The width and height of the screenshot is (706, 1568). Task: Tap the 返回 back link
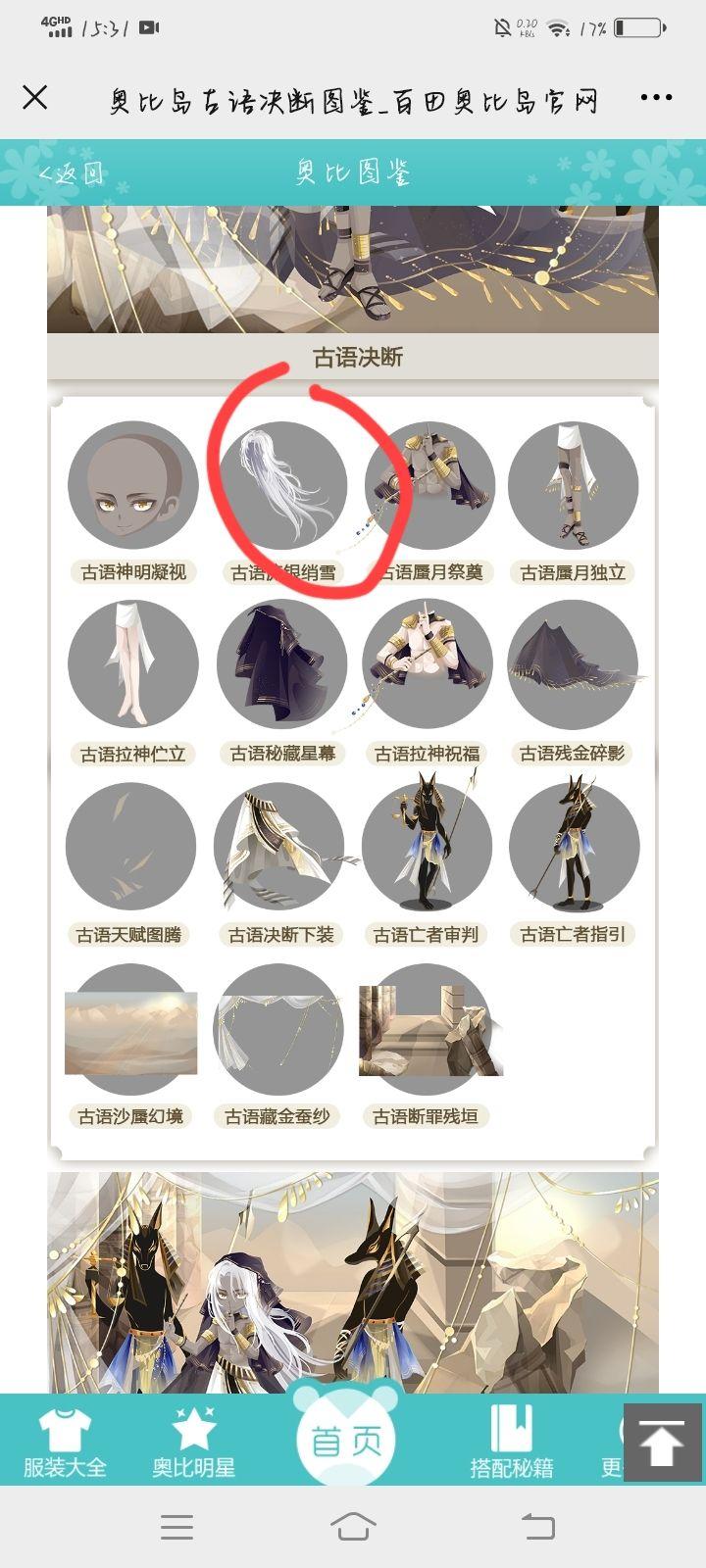71,173
